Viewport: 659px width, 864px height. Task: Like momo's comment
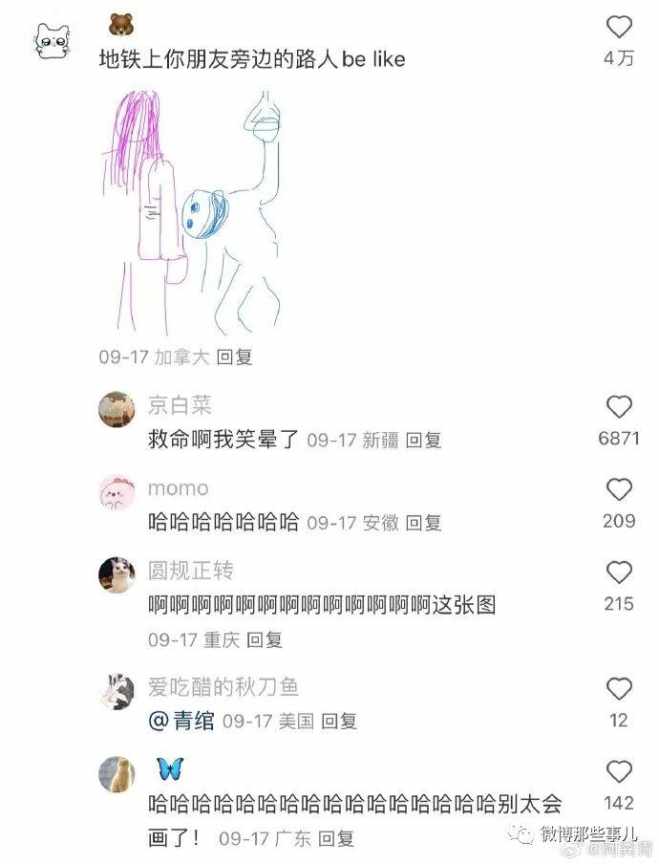[619, 489]
